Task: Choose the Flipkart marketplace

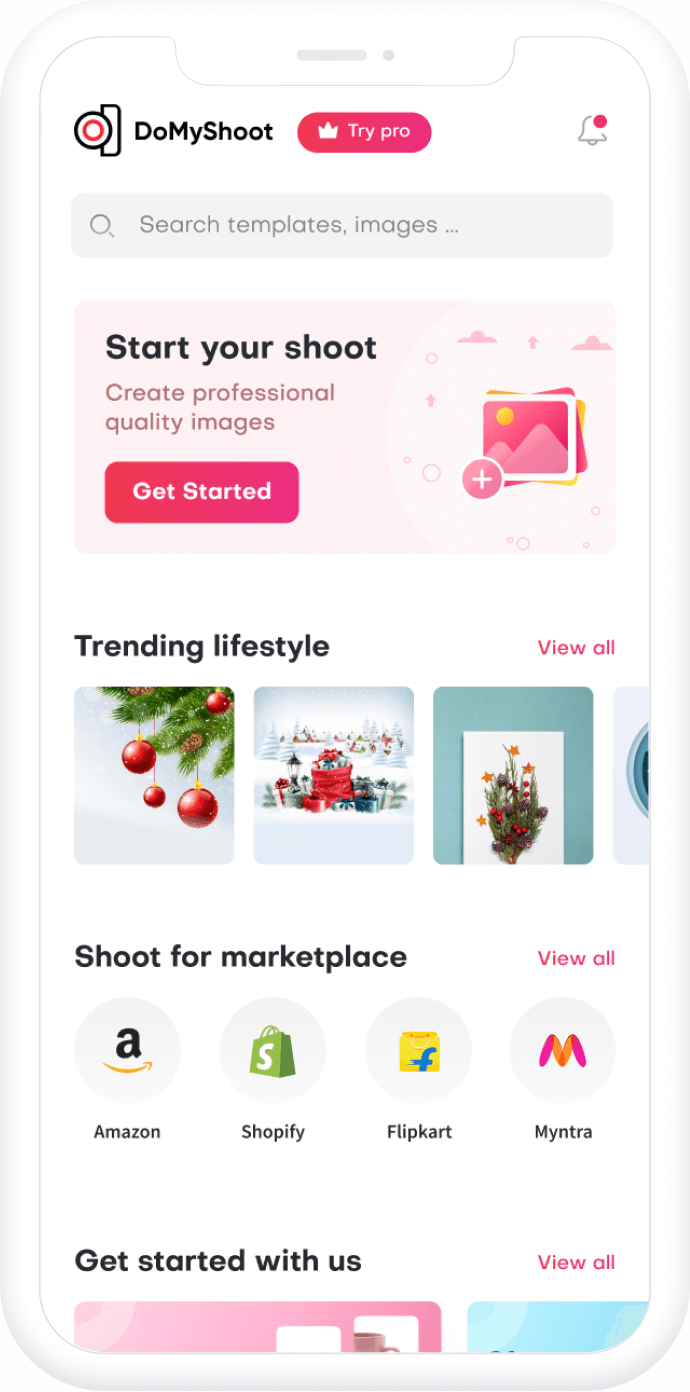Action: click(418, 1051)
